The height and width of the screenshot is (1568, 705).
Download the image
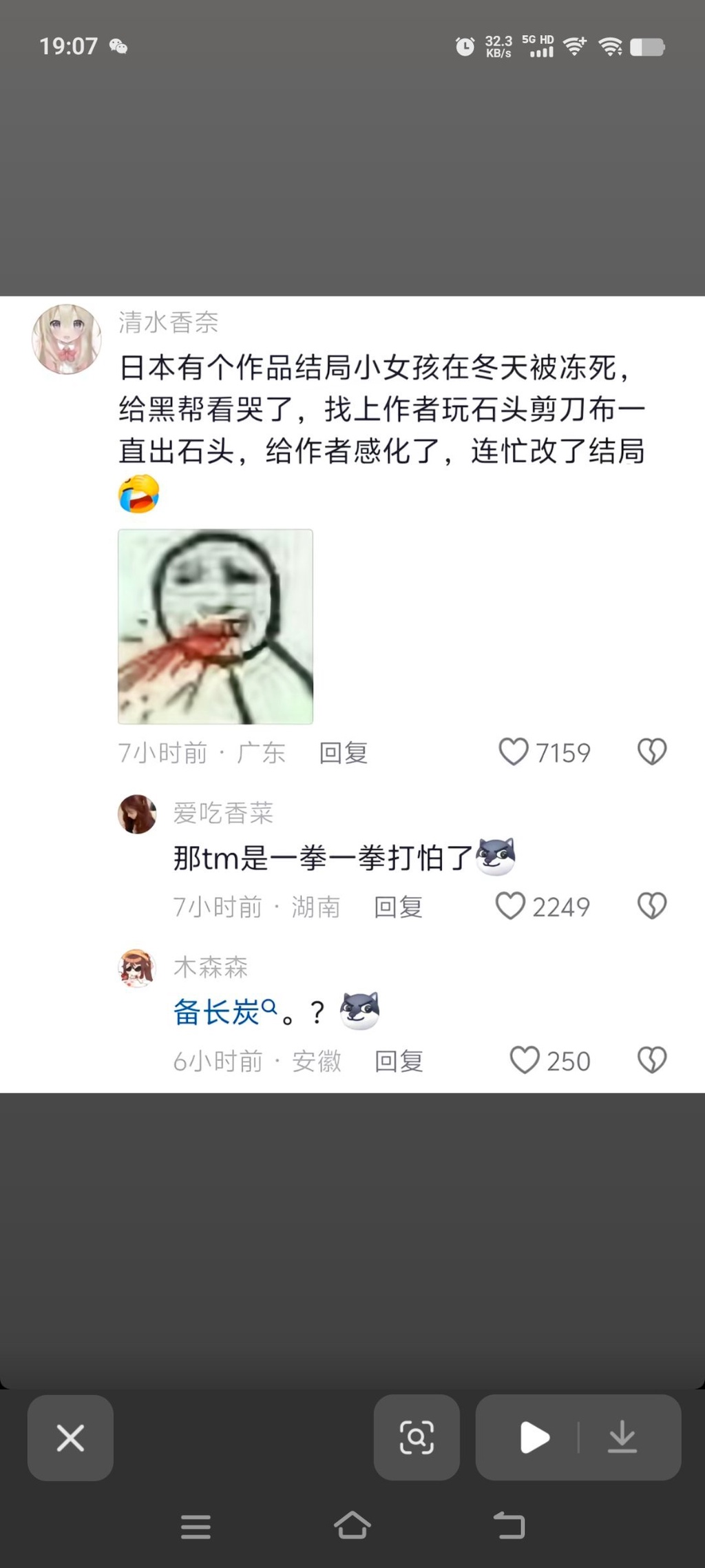622,1438
